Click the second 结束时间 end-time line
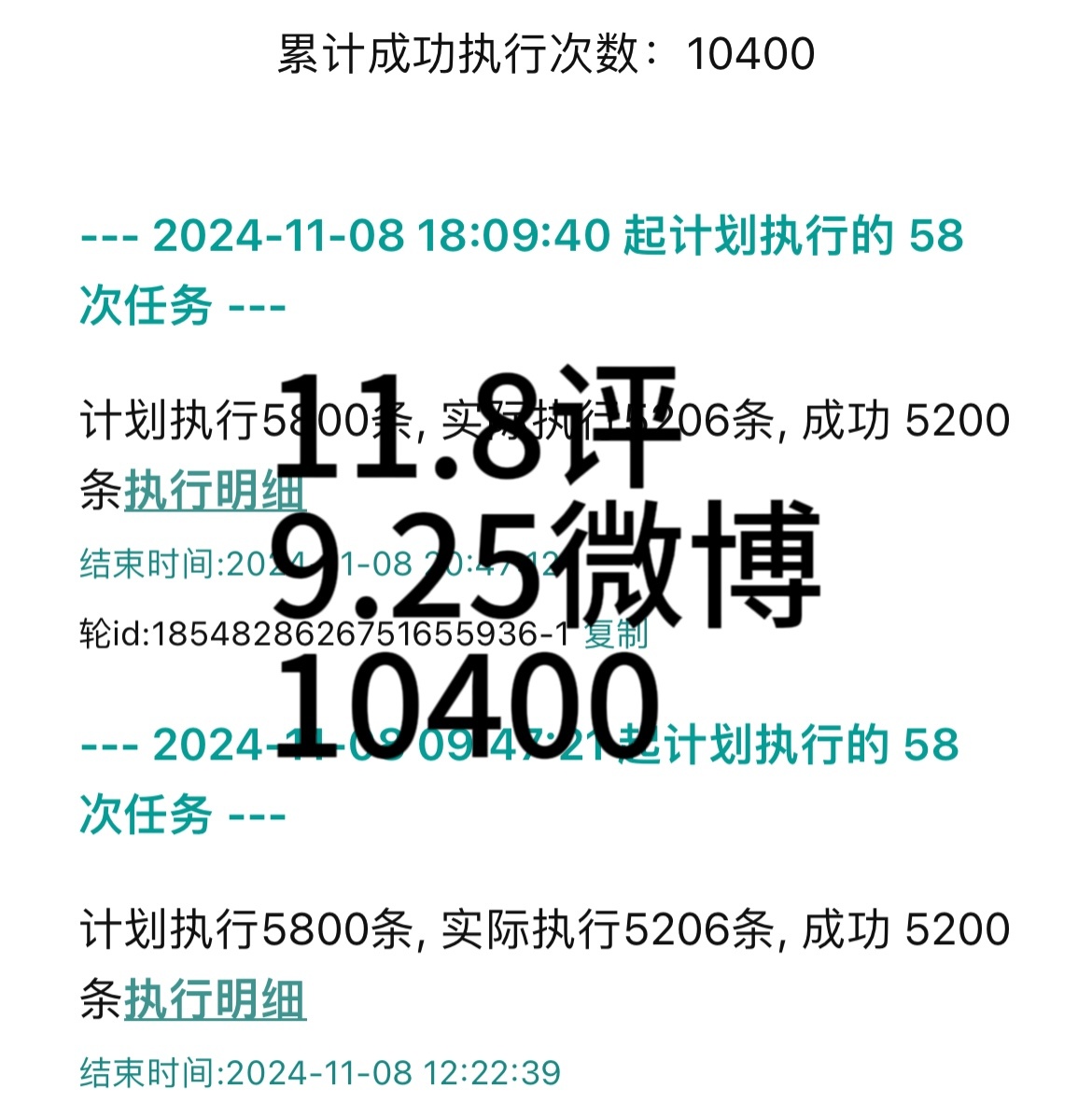This screenshot has width=1092, height=1116. coord(317,1073)
